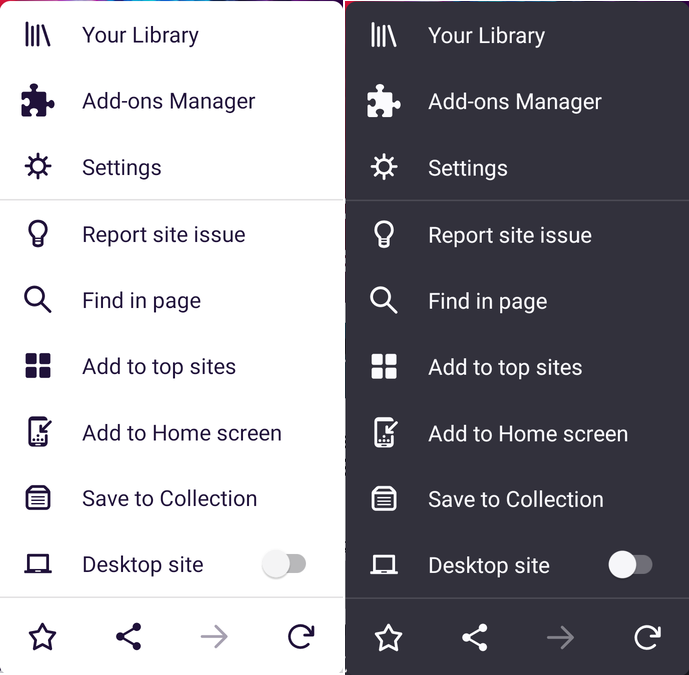Image resolution: width=689 pixels, height=675 pixels.
Task: Choose Save to Collection in the light menu
Action: tap(169, 499)
